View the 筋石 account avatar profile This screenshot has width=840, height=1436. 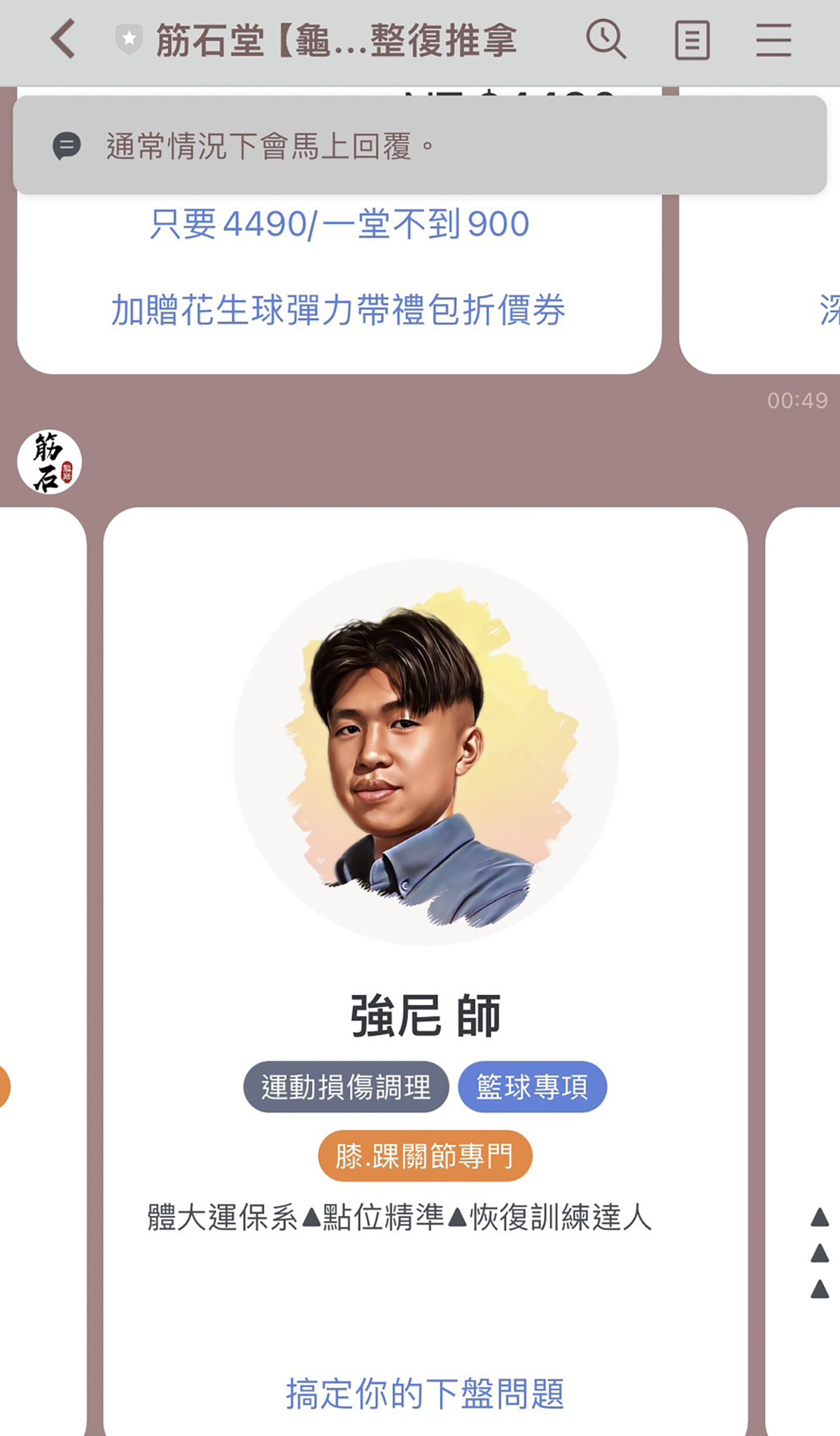(x=49, y=462)
